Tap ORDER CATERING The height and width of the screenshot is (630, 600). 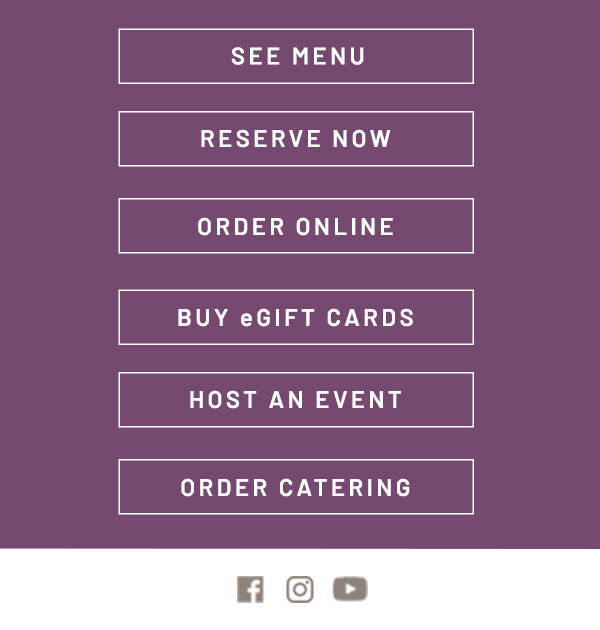(296, 487)
